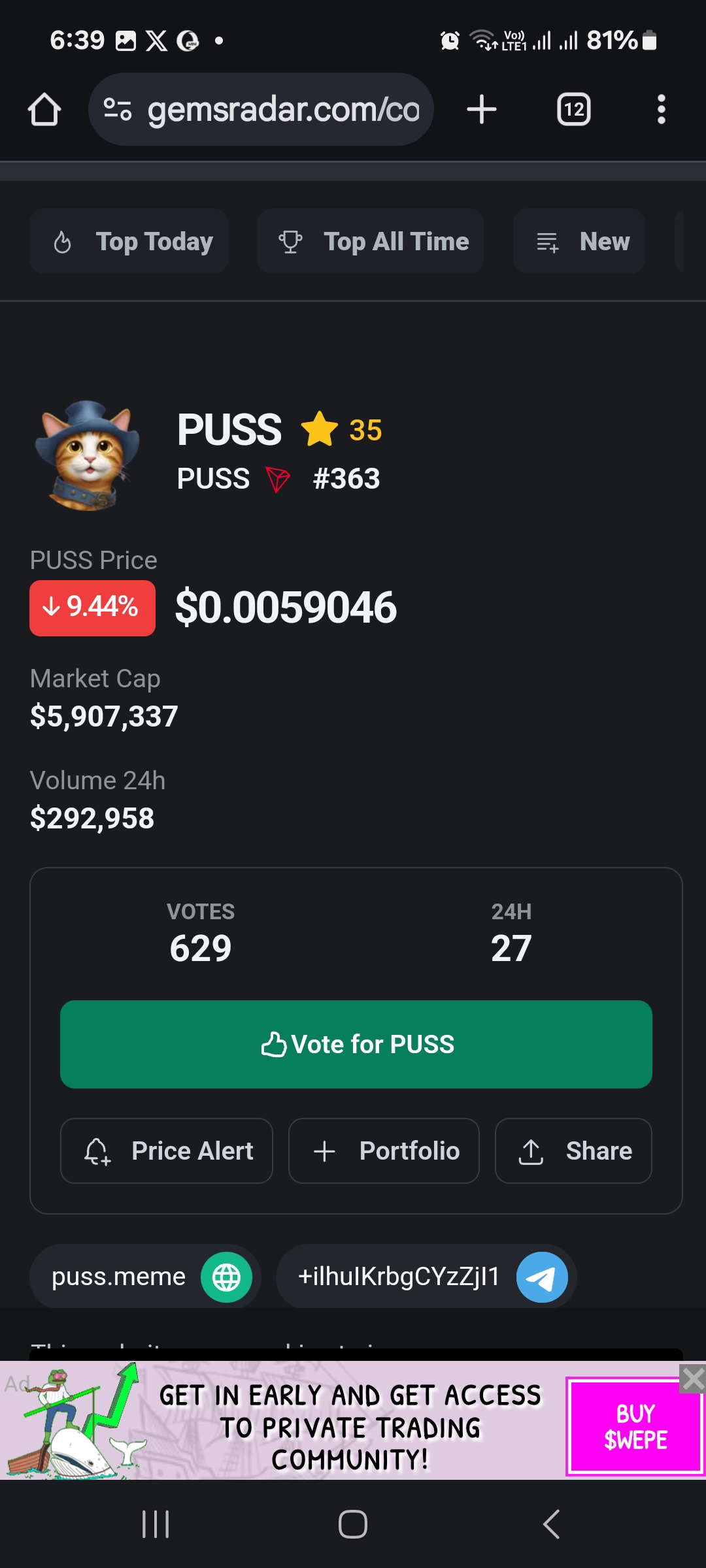Switch to Top Today list
Viewport: 706px width, 1568px height.
[x=129, y=241]
